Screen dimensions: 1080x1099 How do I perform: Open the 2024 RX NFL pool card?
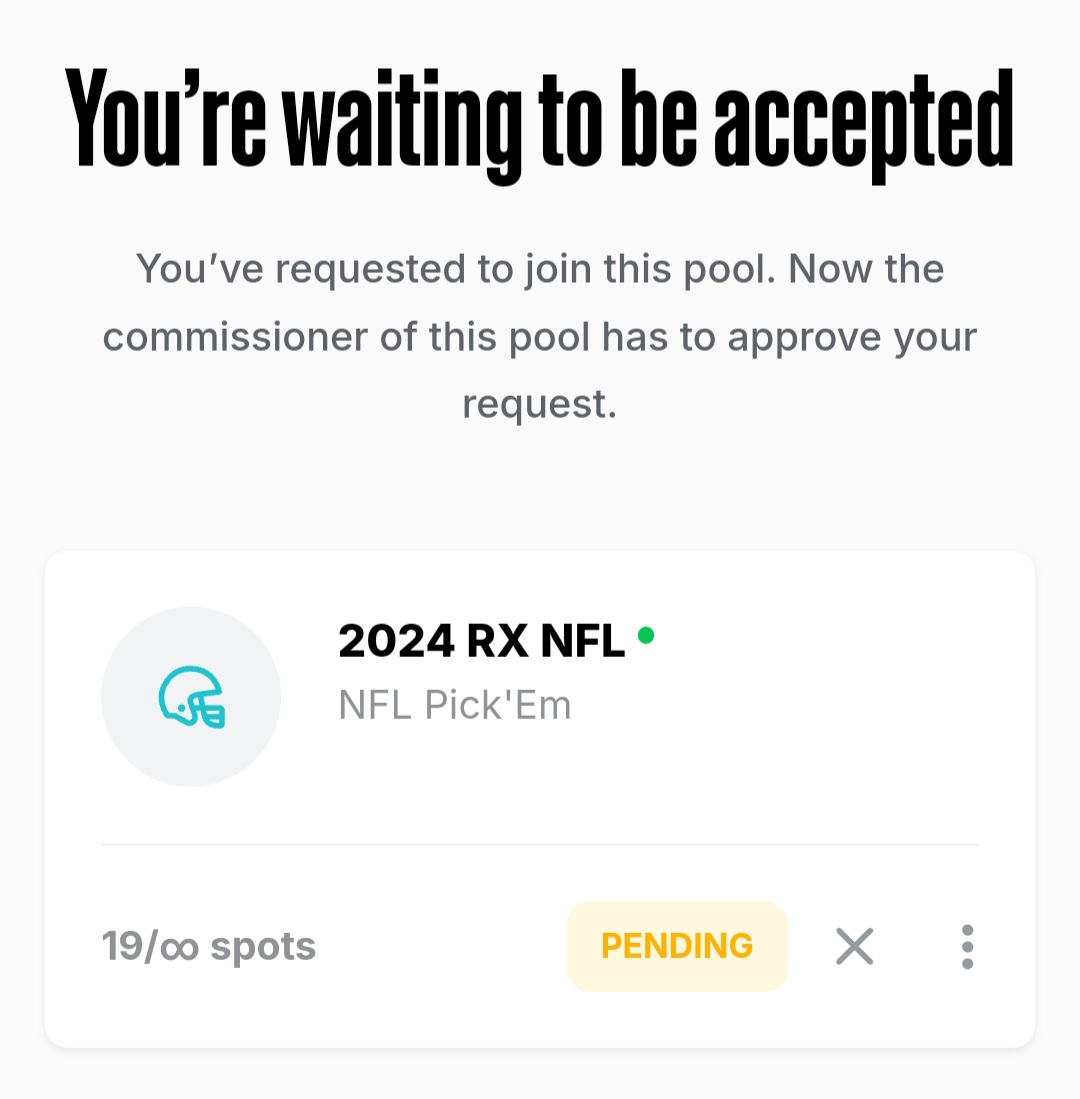click(481, 641)
